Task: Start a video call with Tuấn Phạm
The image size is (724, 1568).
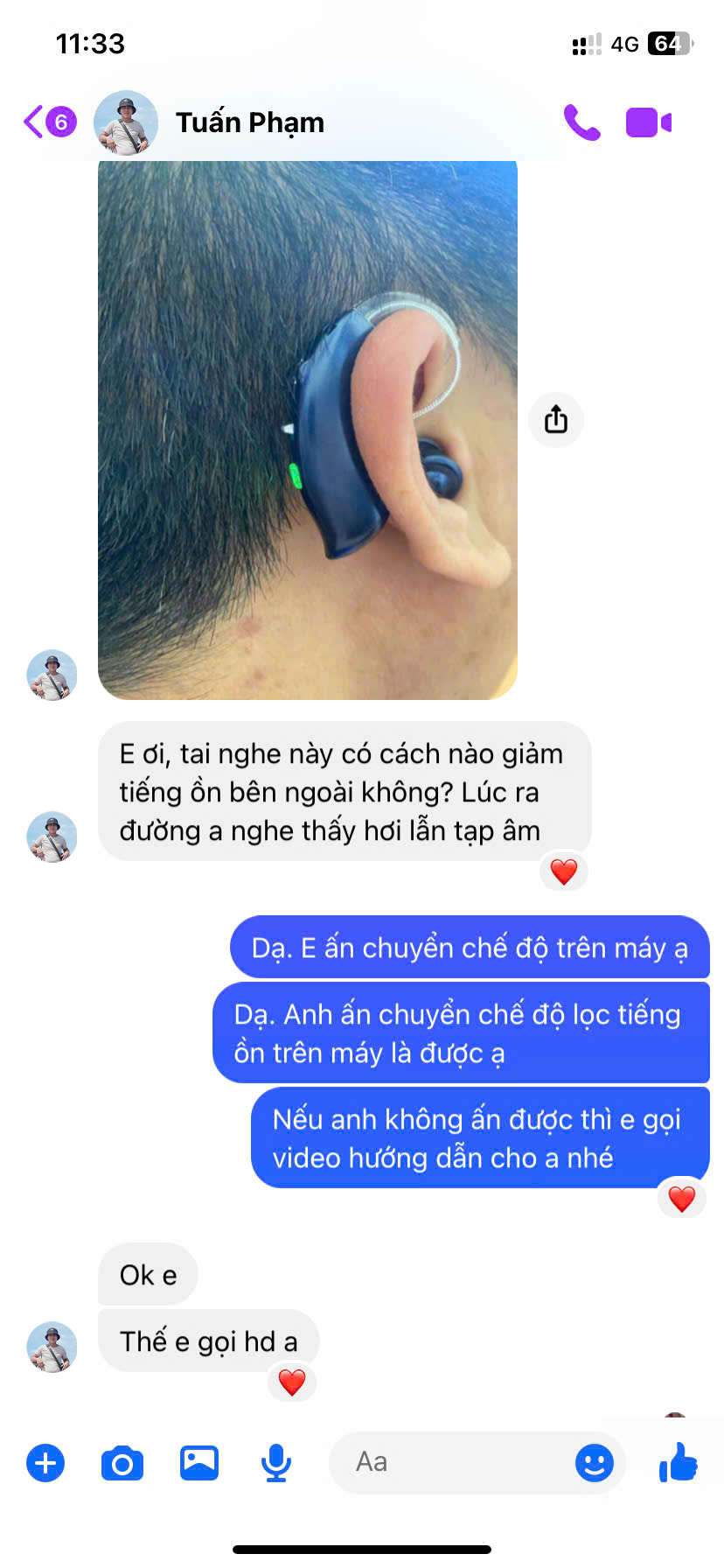Action: click(649, 122)
